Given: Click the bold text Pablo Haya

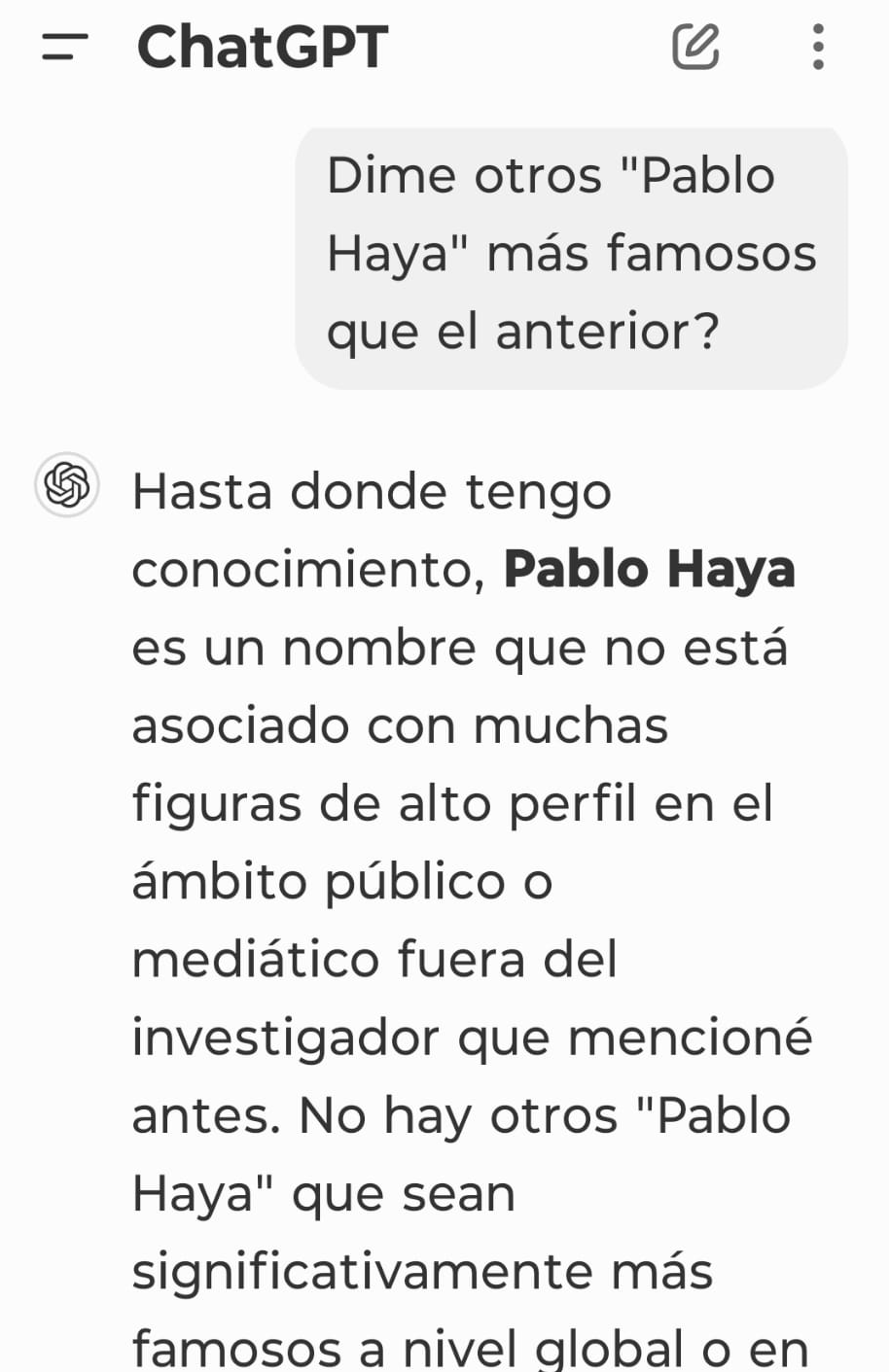Looking at the screenshot, I should (649, 569).
